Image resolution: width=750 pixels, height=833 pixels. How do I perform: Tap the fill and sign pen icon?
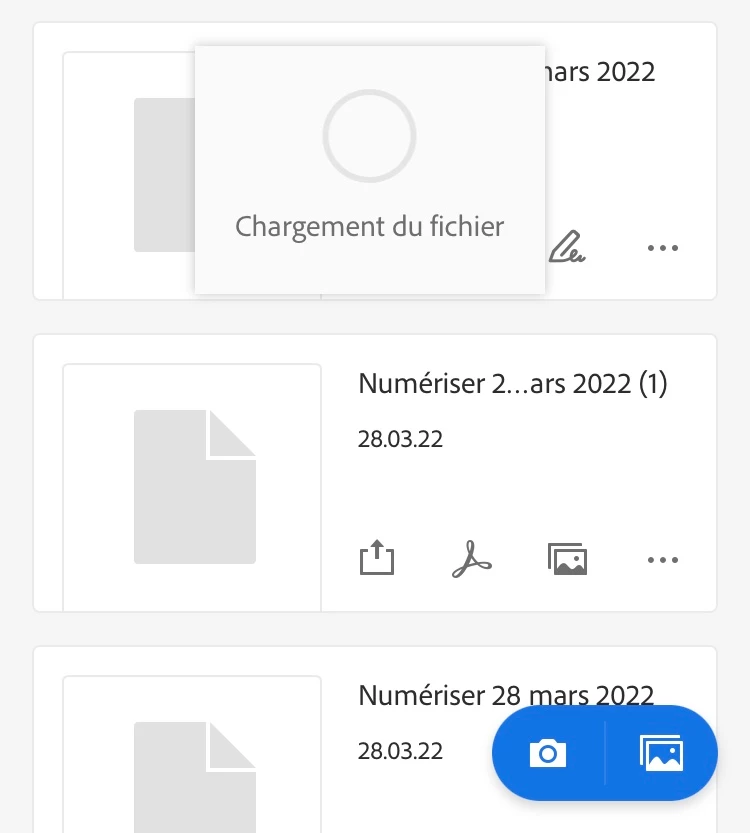[x=567, y=246]
